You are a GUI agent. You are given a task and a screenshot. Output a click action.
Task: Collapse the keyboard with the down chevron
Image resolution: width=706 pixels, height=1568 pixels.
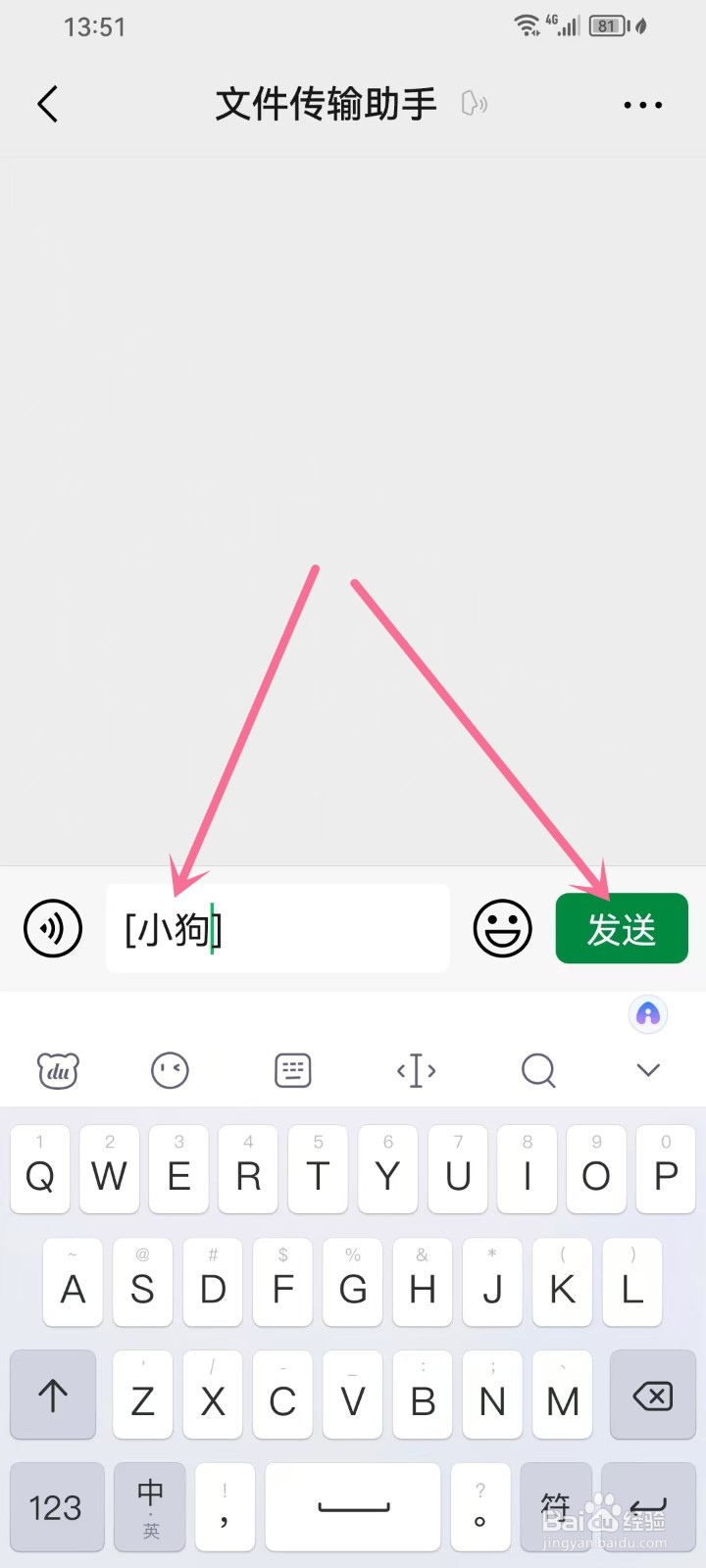647,1070
